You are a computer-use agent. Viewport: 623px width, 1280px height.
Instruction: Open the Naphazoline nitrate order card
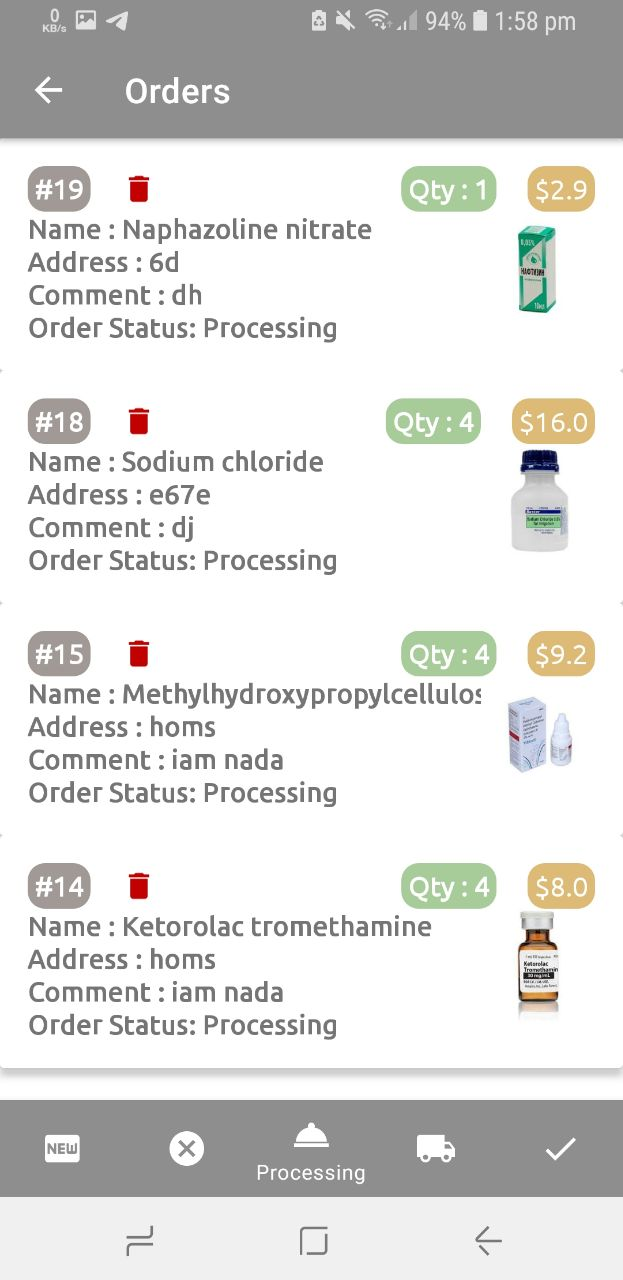[250, 279]
